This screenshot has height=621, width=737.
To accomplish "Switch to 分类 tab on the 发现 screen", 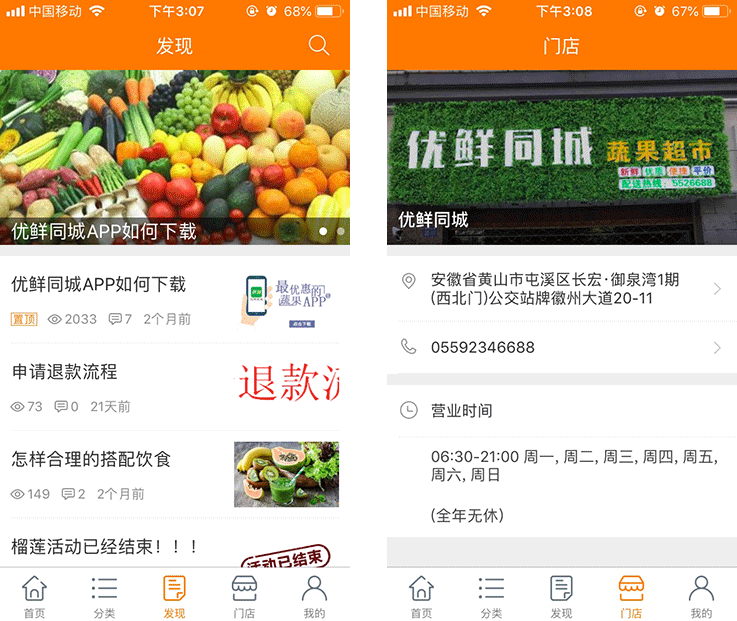I will (104, 596).
